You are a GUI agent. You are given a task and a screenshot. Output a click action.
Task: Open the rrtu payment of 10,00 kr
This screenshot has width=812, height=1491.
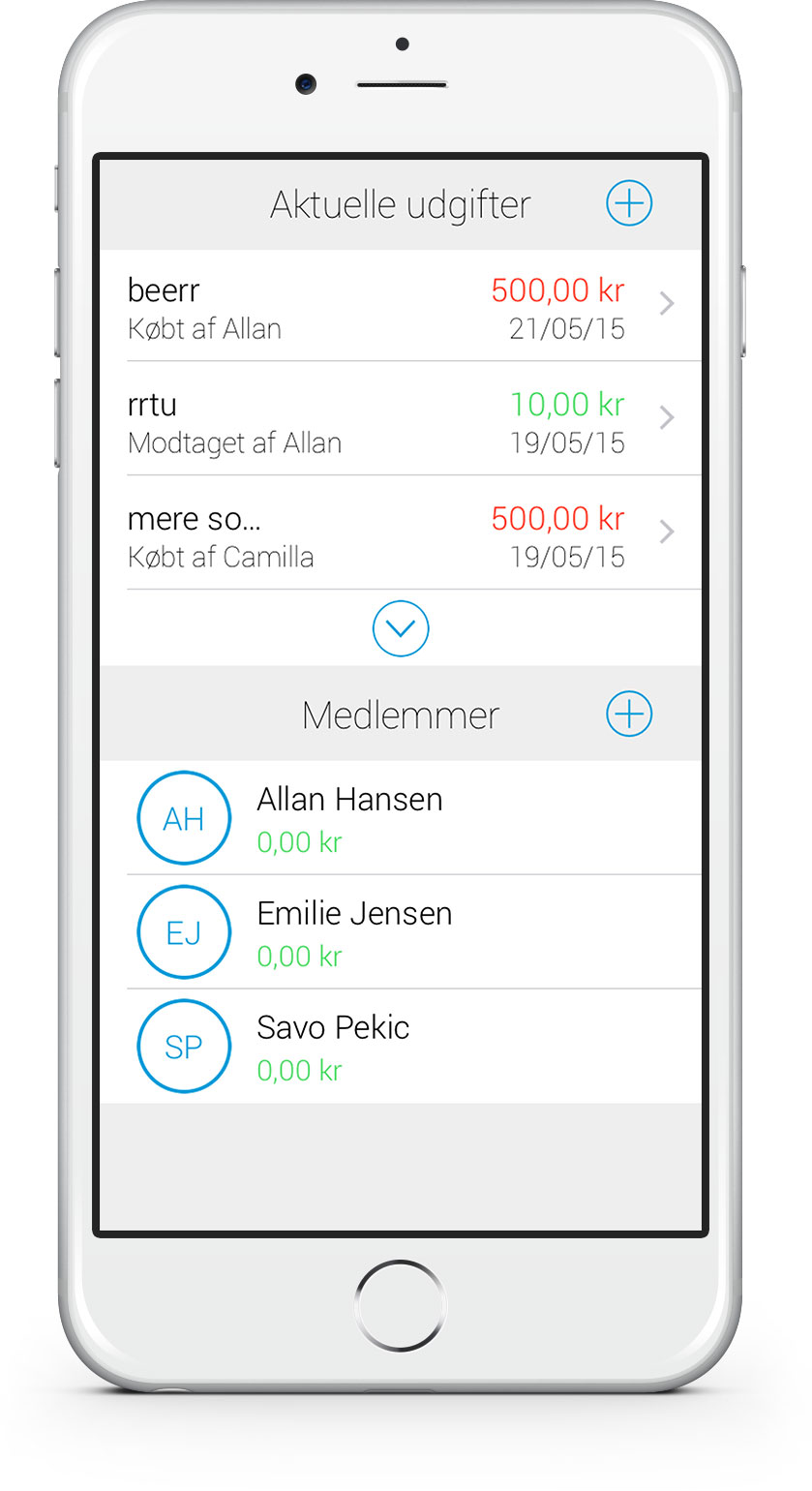(401, 419)
